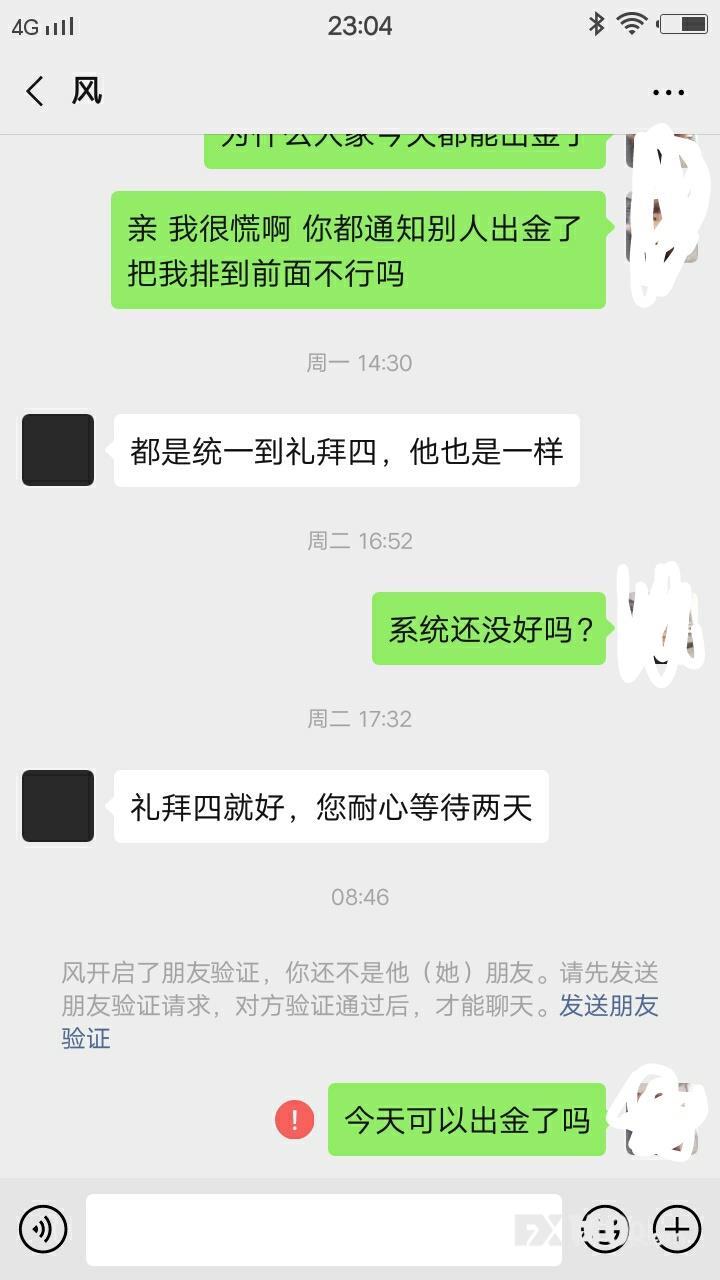Open the plus attachments menu

[677, 1229]
